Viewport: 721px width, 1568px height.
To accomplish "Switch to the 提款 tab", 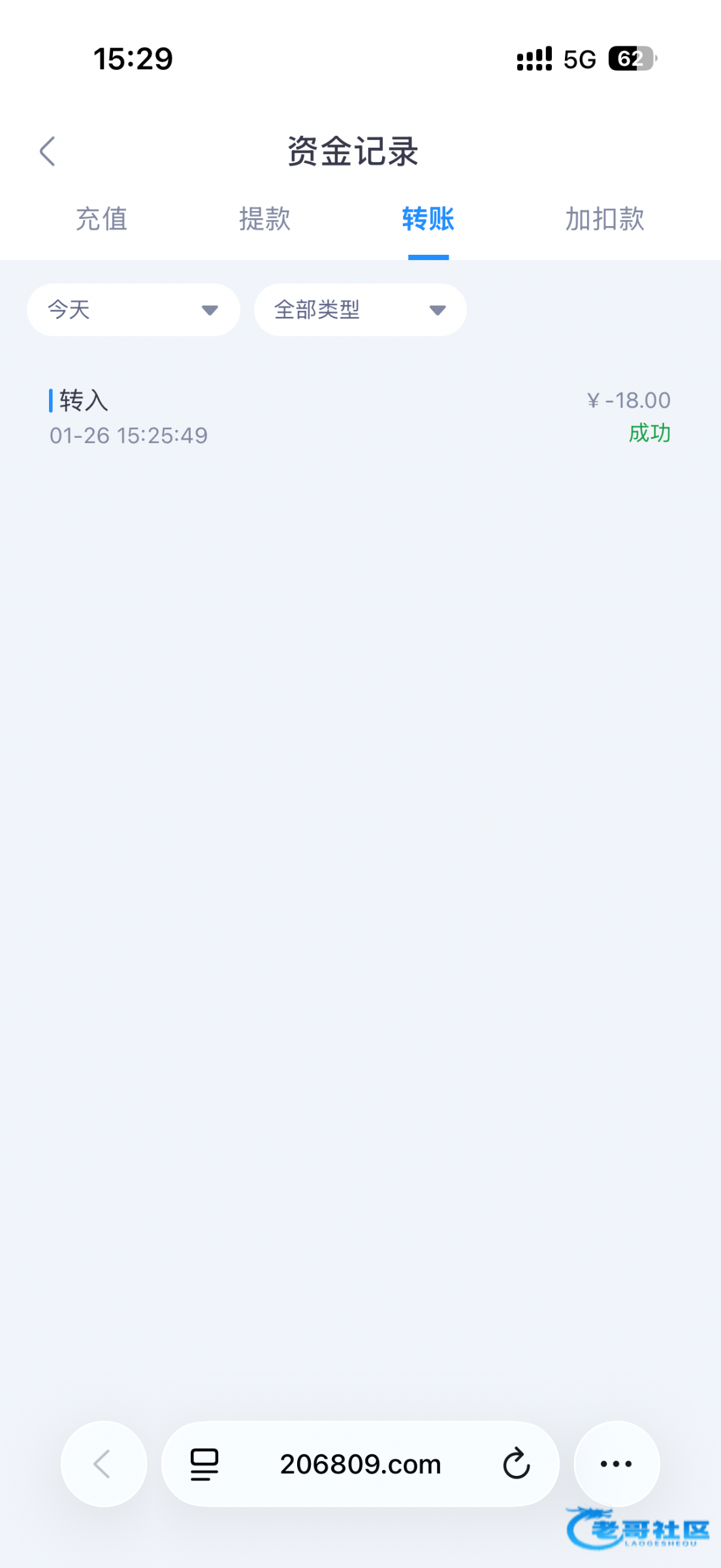I will click(264, 219).
